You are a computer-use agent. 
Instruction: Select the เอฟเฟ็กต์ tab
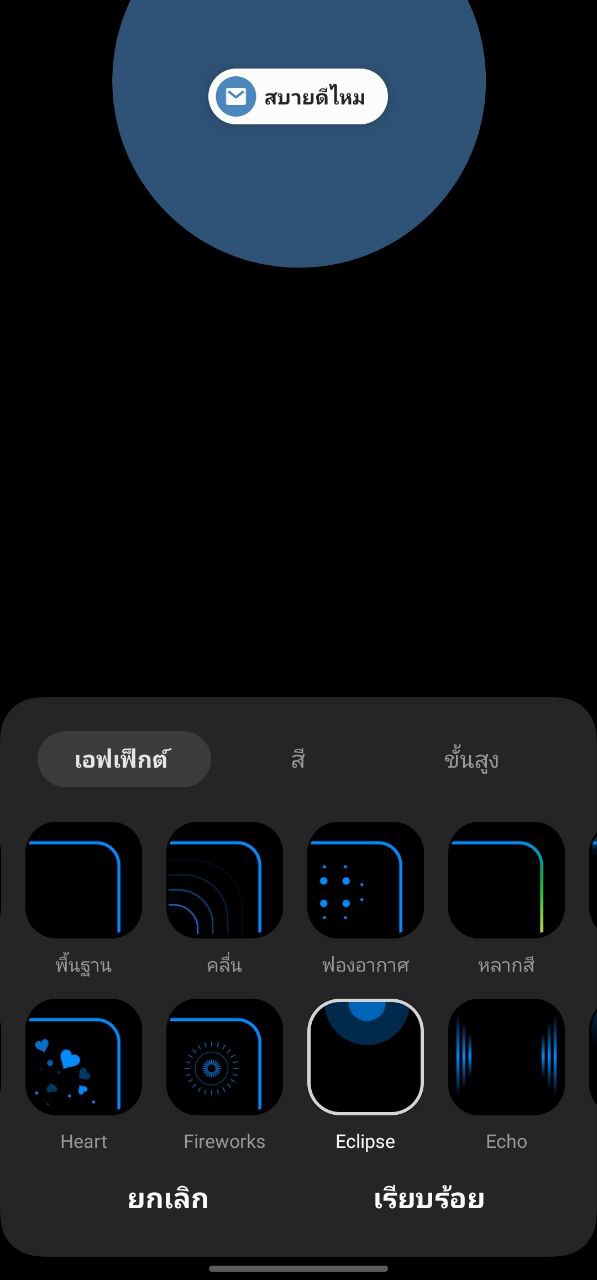click(124, 759)
